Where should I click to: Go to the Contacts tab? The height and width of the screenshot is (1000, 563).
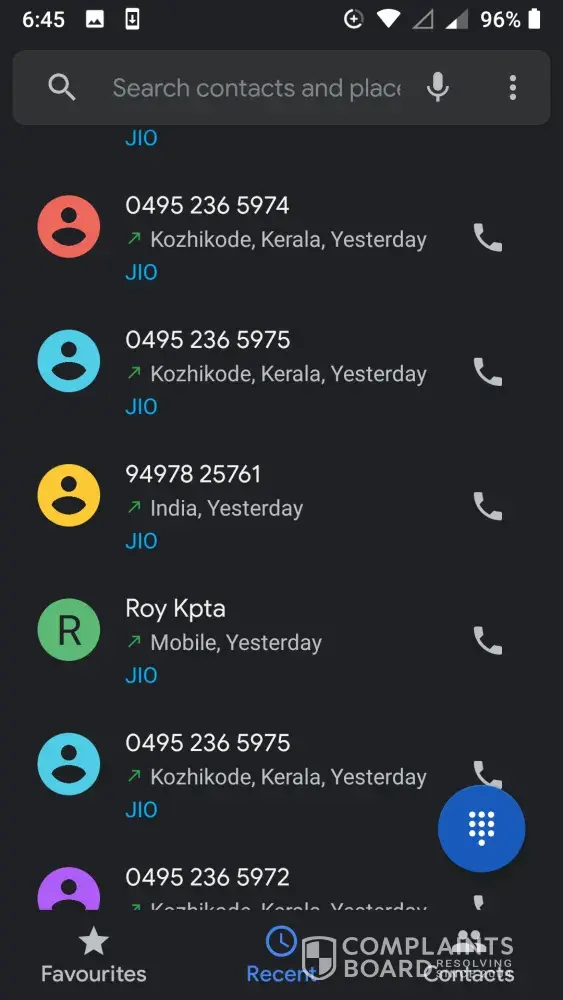[469, 955]
